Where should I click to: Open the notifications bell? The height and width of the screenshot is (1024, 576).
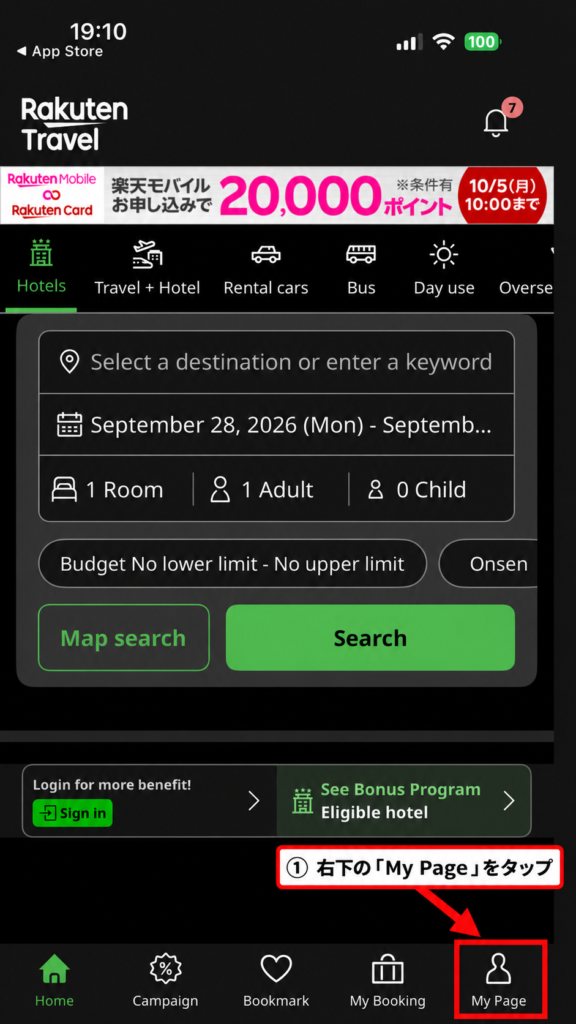click(x=496, y=122)
